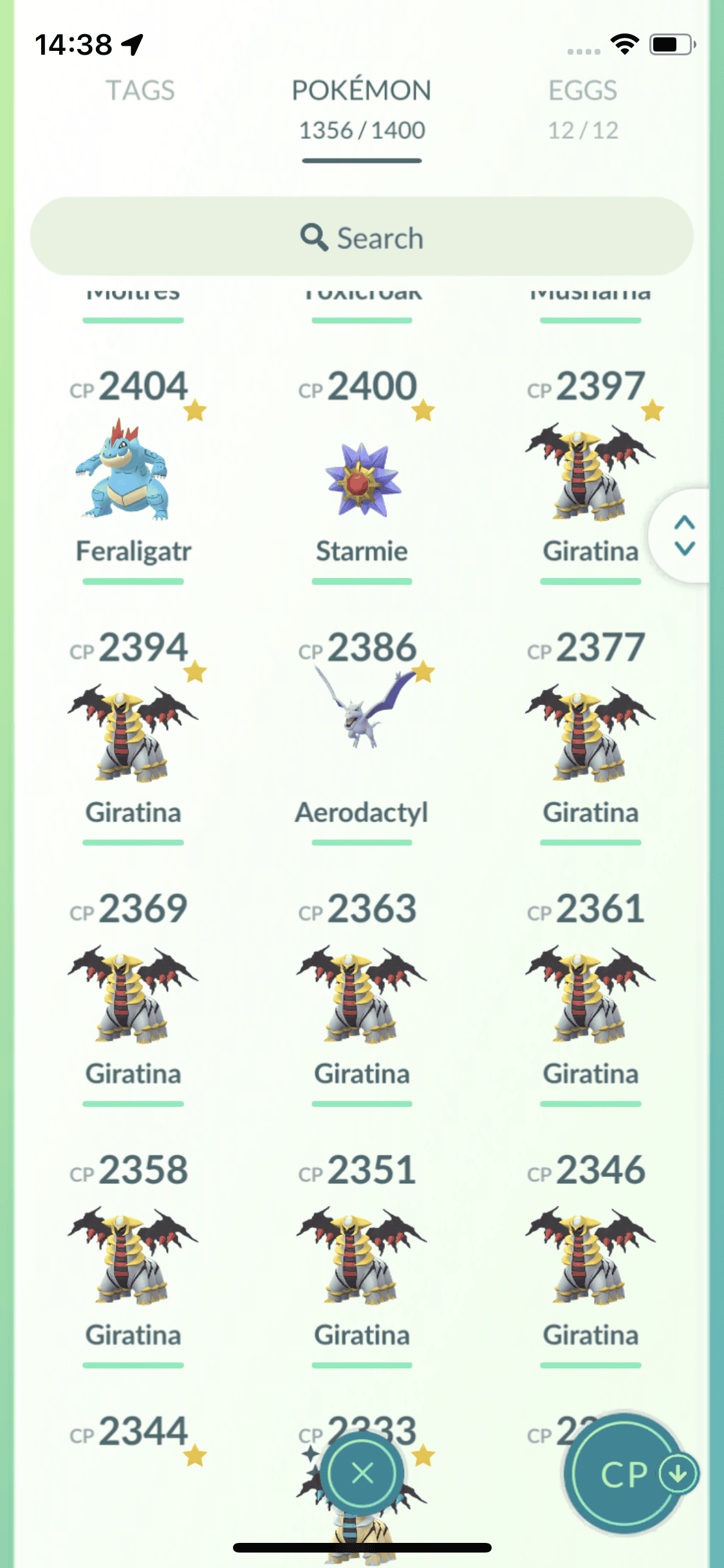Close the Pokémon storage with X button
Image resolution: width=724 pixels, height=1568 pixels.
(363, 1473)
